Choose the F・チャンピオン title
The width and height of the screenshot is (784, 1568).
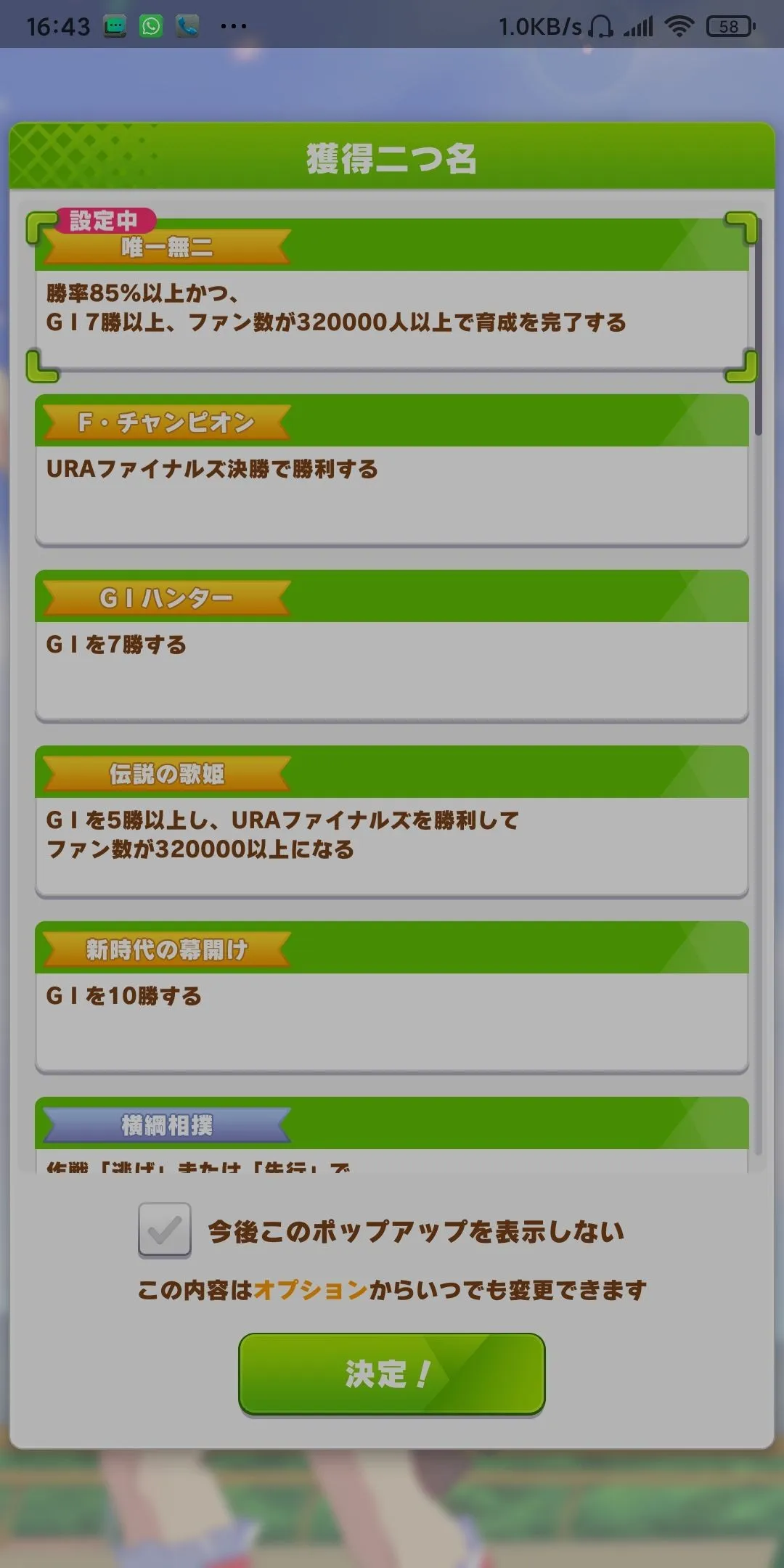(x=392, y=470)
